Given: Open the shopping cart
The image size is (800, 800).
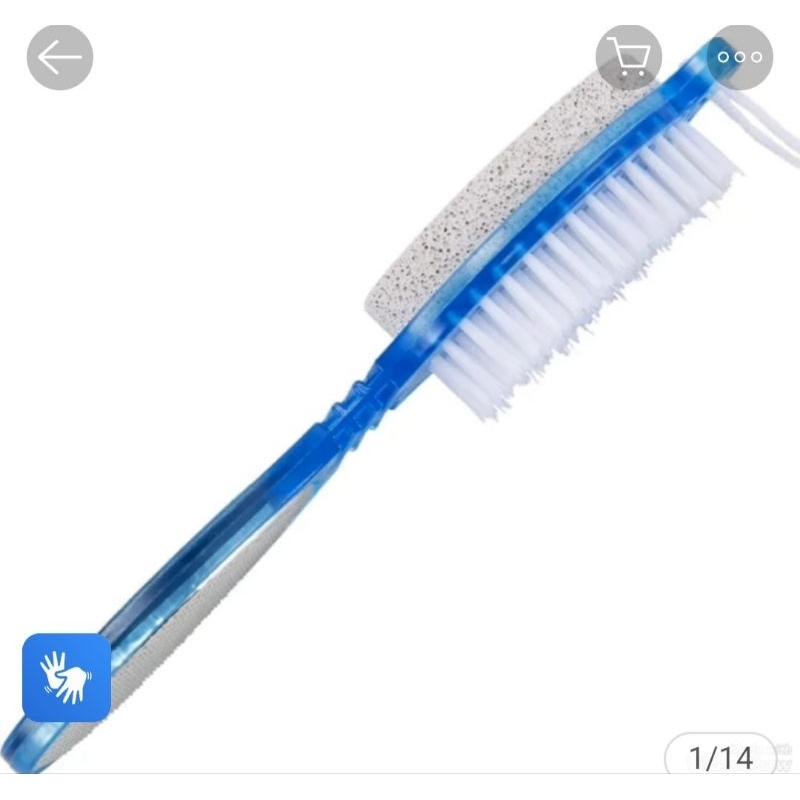Looking at the screenshot, I should pos(629,57).
